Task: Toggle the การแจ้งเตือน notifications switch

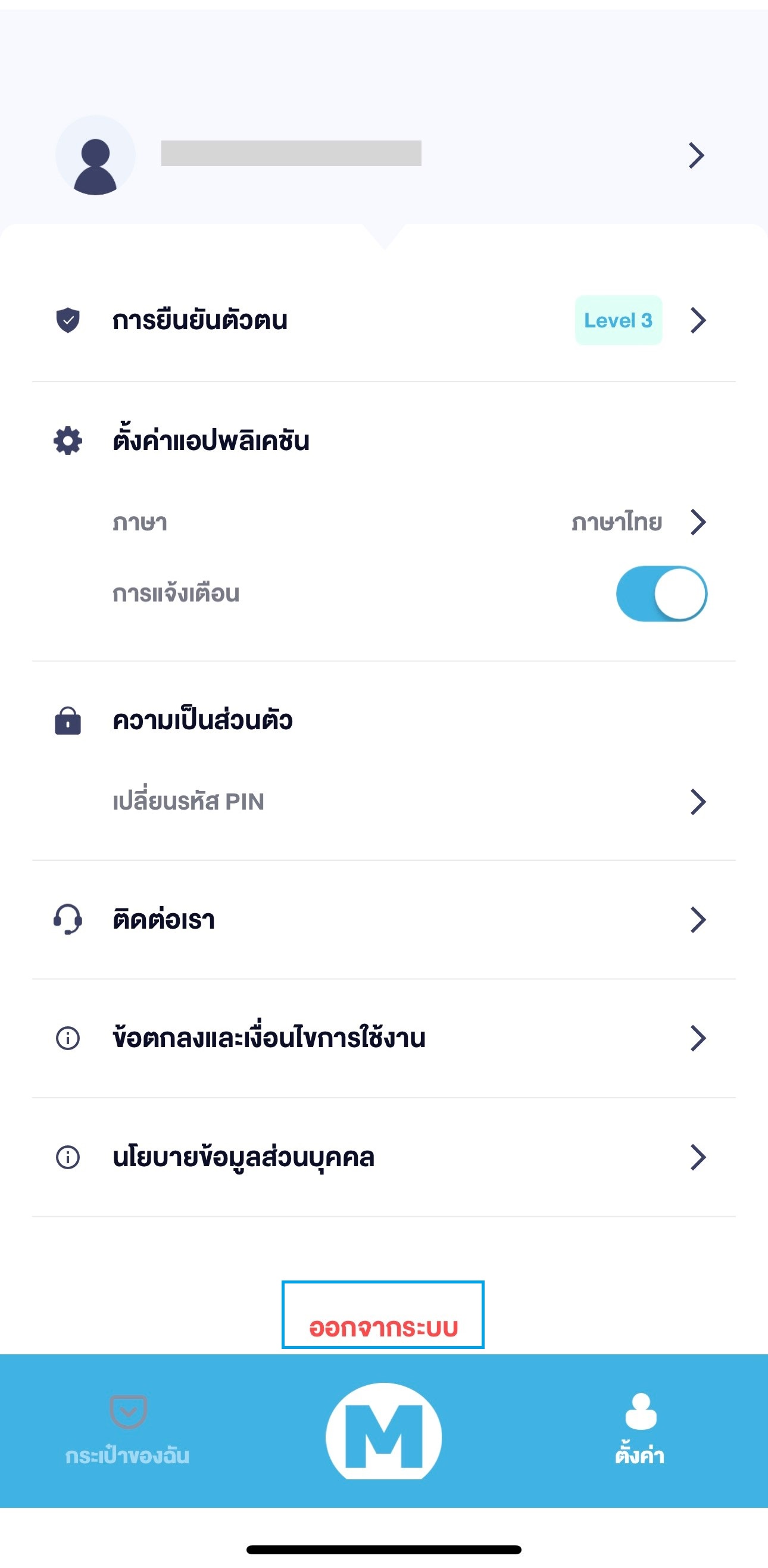Action: click(661, 594)
